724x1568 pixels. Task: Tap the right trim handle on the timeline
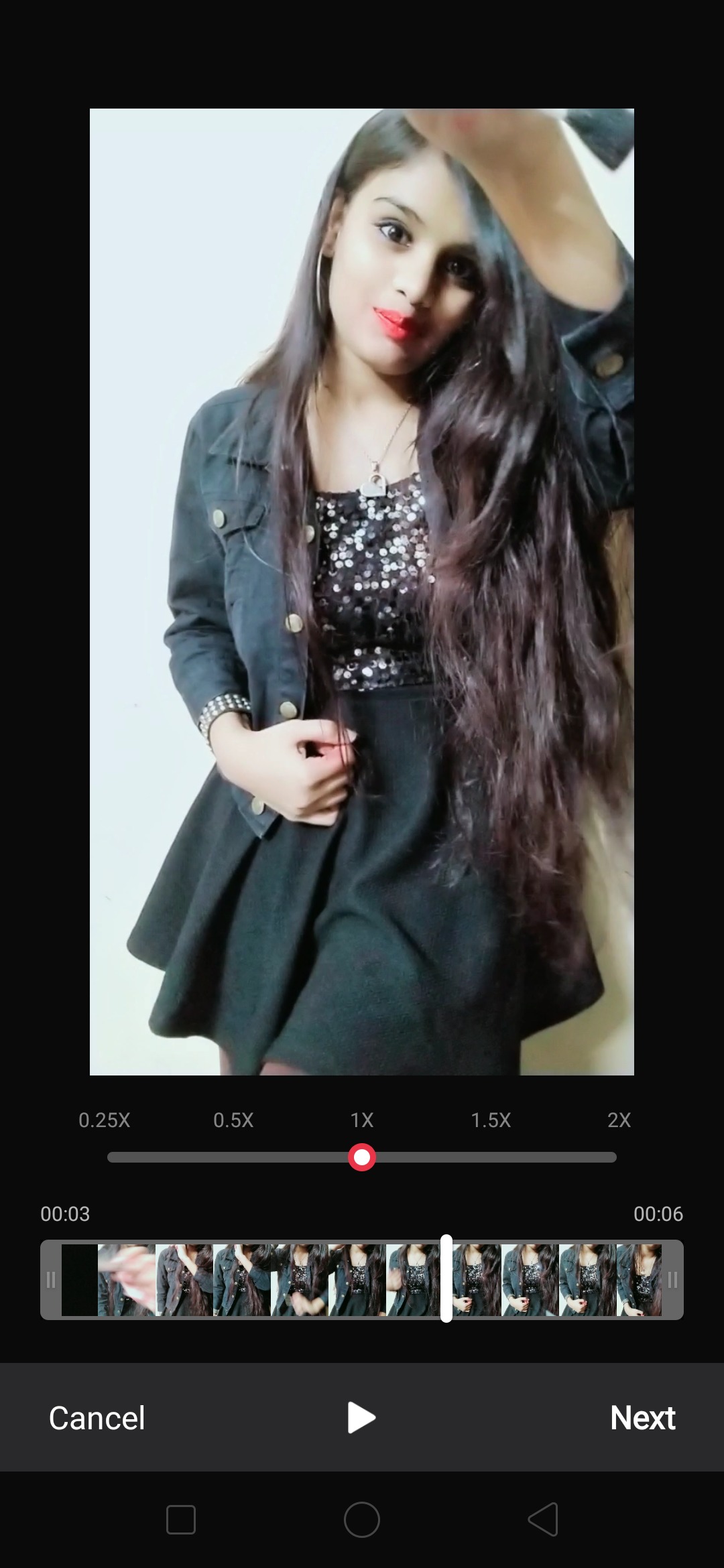(672, 1280)
